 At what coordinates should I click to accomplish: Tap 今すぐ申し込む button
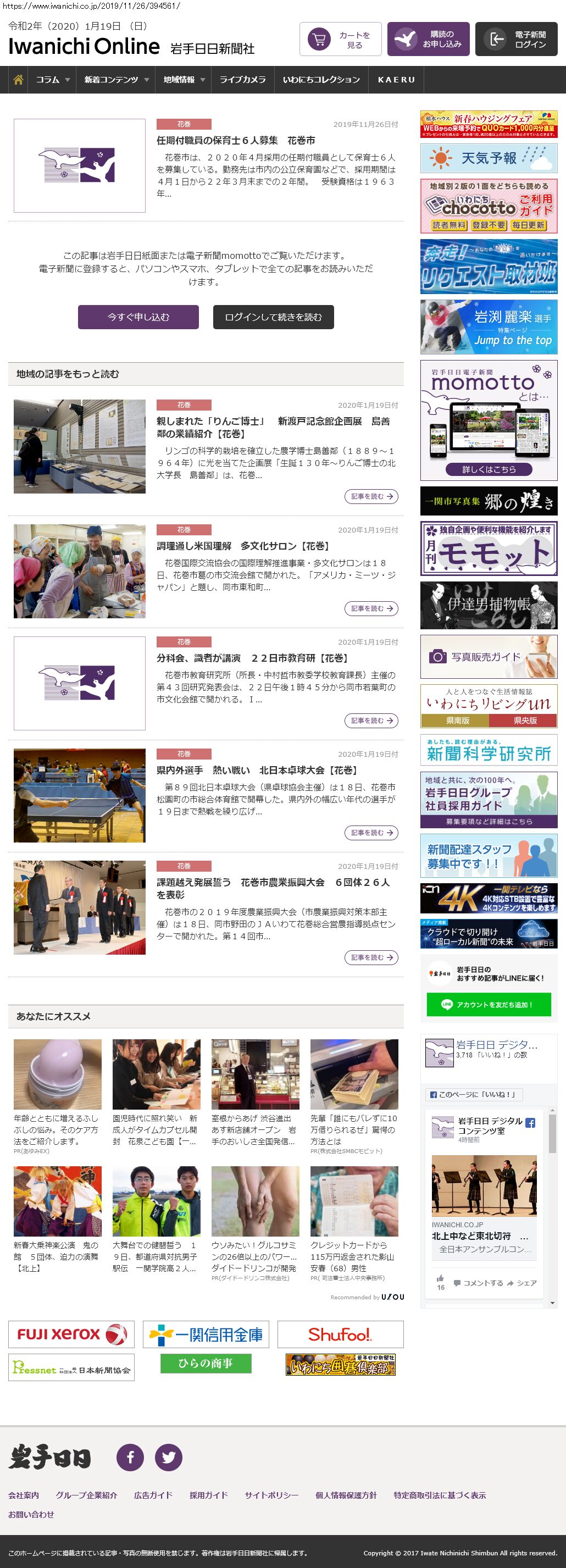(138, 317)
